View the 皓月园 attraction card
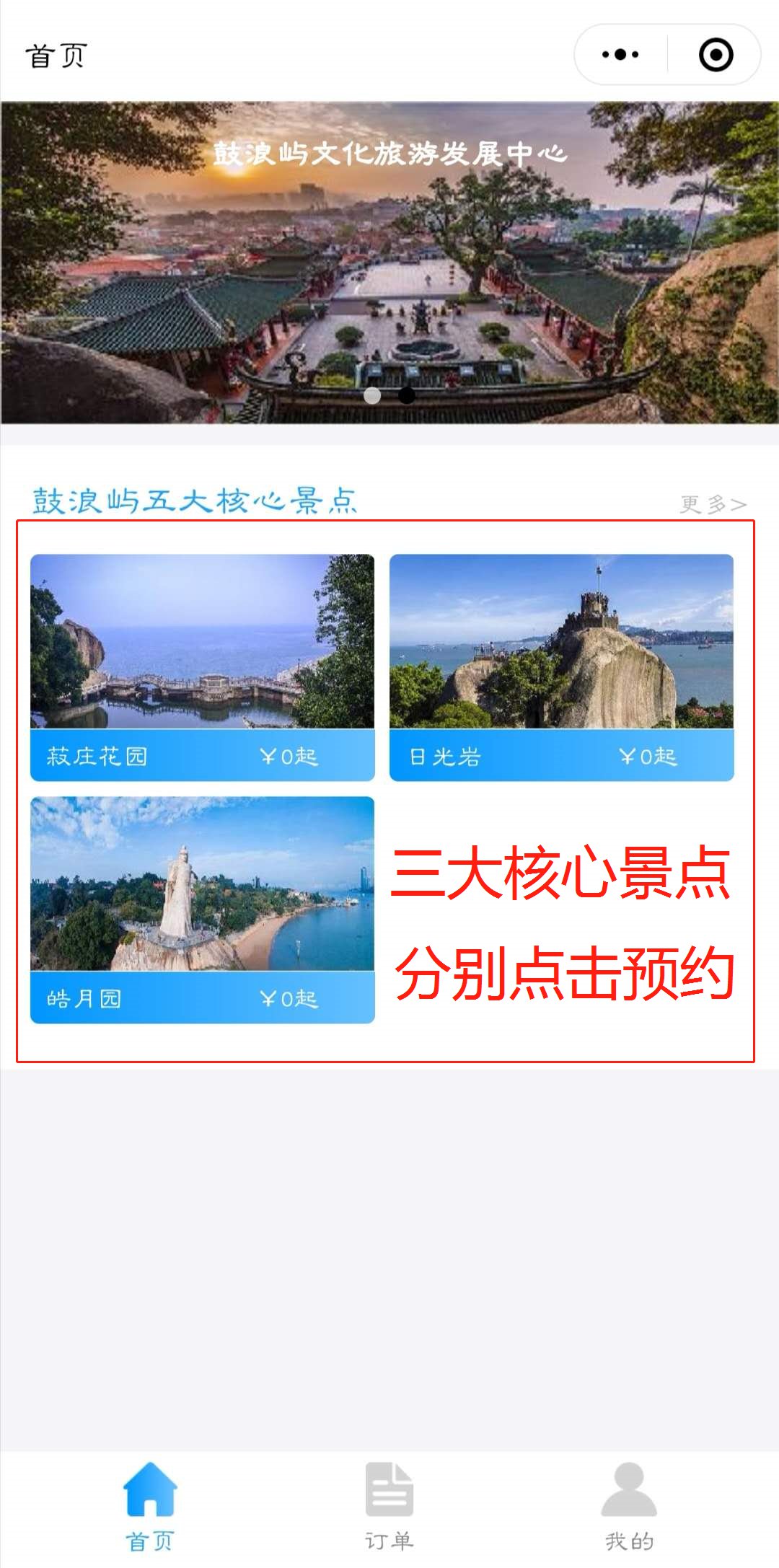The image size is (779, 1568). pyautogui.click(x=203, y=909)
